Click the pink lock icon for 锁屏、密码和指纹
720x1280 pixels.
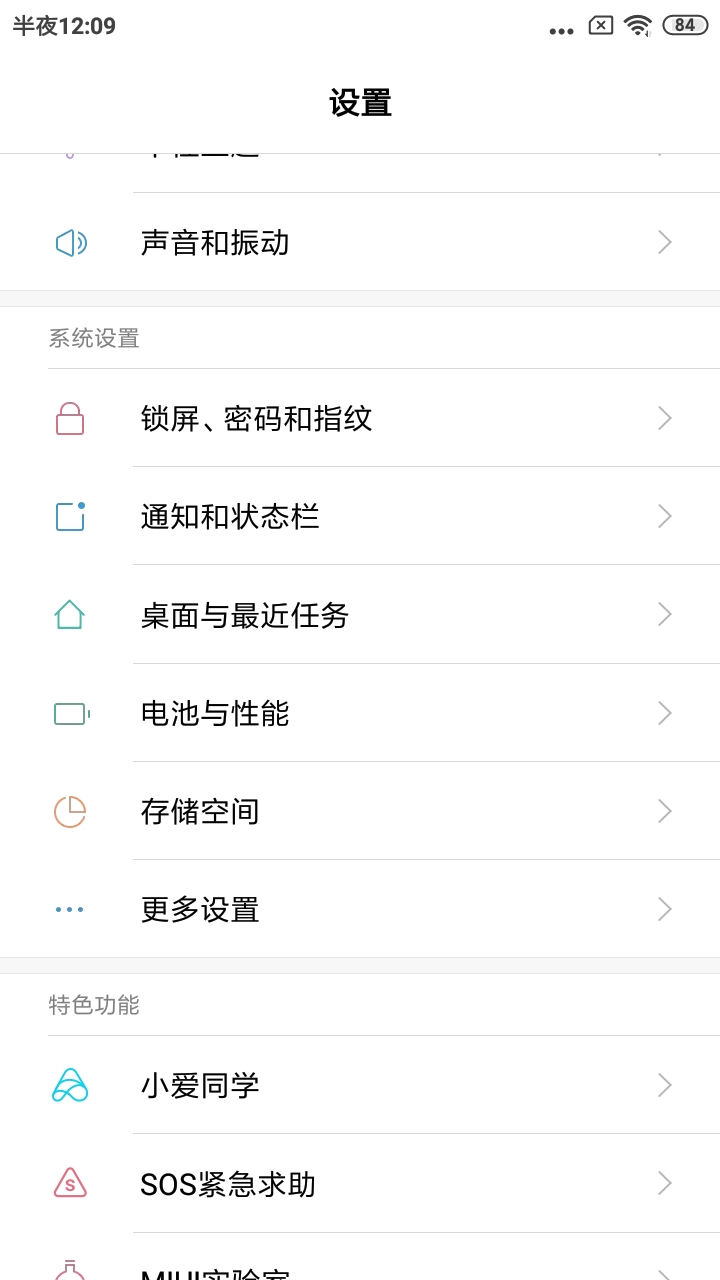coord(68,417)
